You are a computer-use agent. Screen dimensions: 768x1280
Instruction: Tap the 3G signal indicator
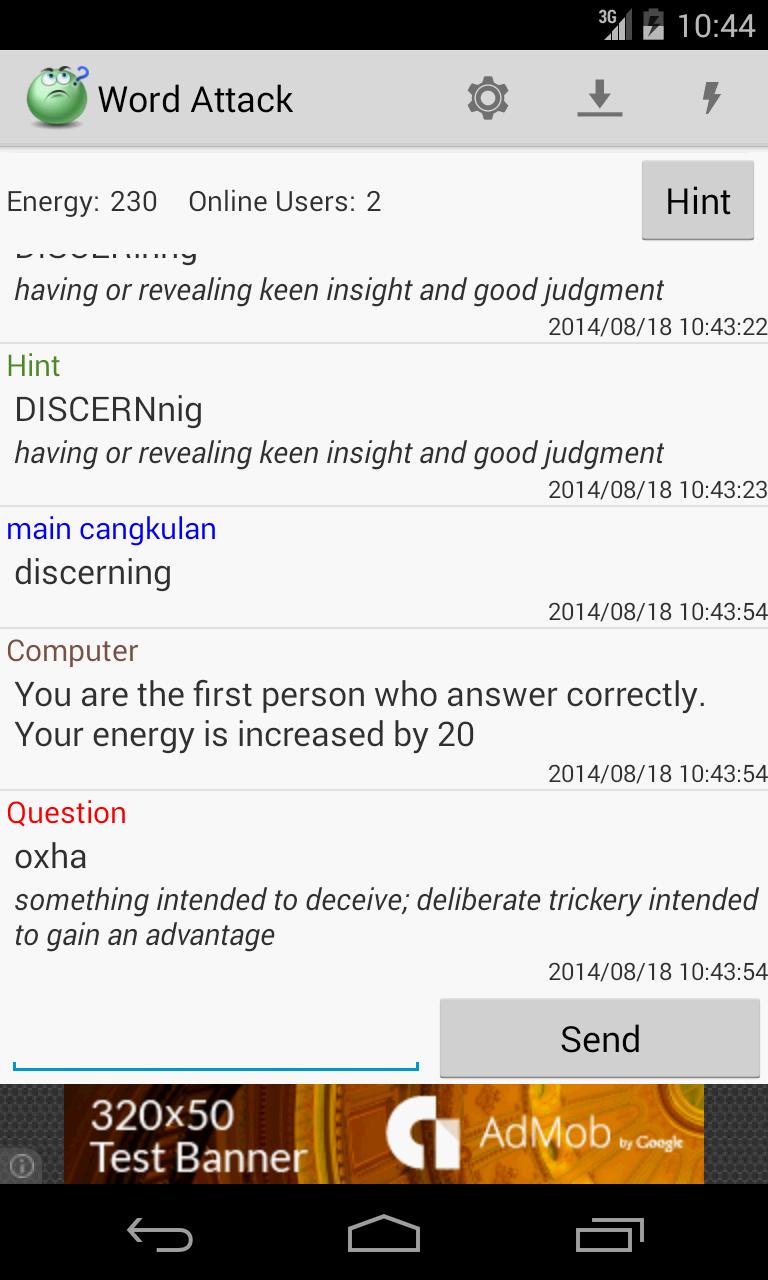[617, 25]
